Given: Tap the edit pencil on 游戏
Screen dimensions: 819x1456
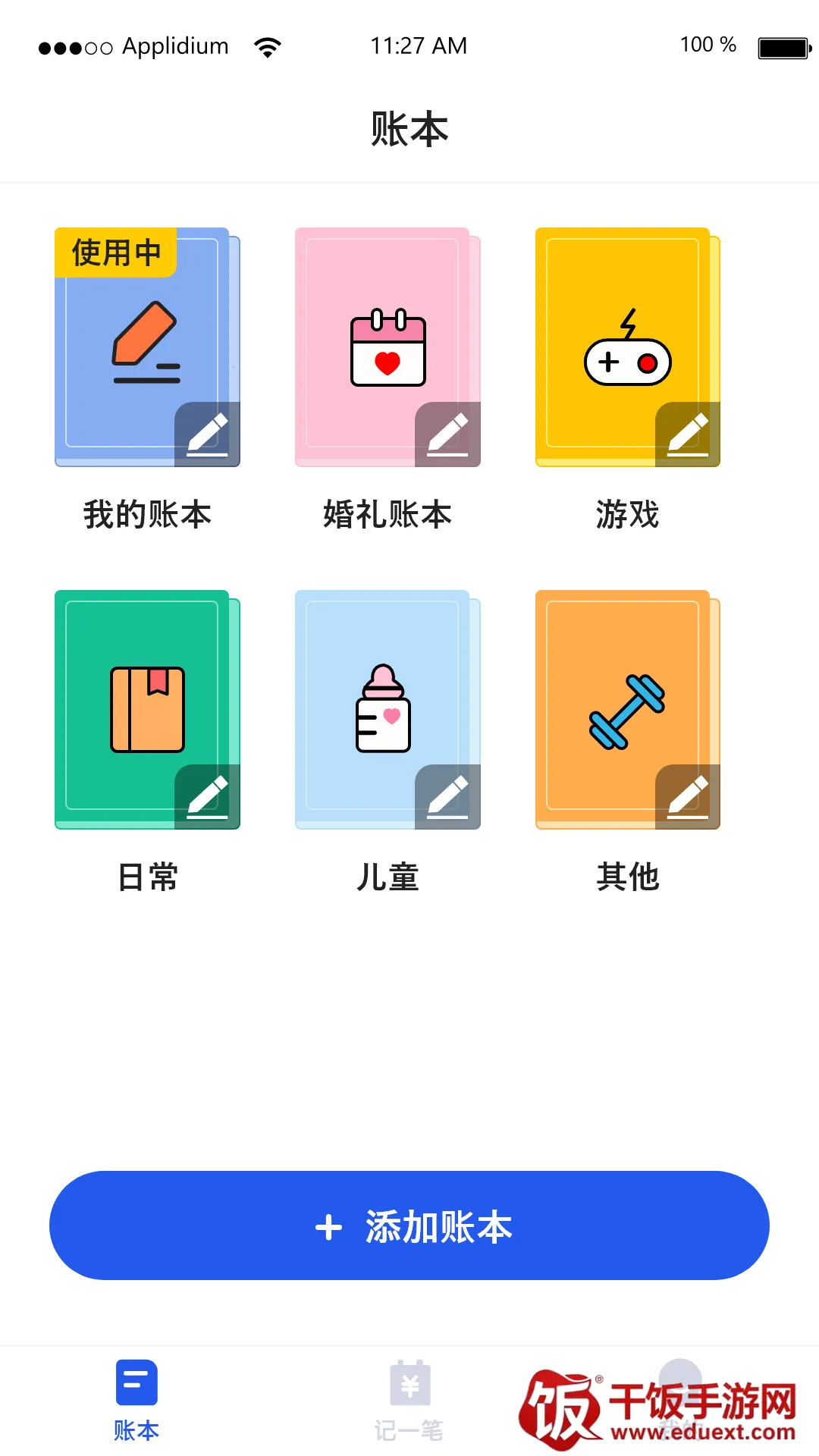Looking at the screenshot, I should [688, 434].
